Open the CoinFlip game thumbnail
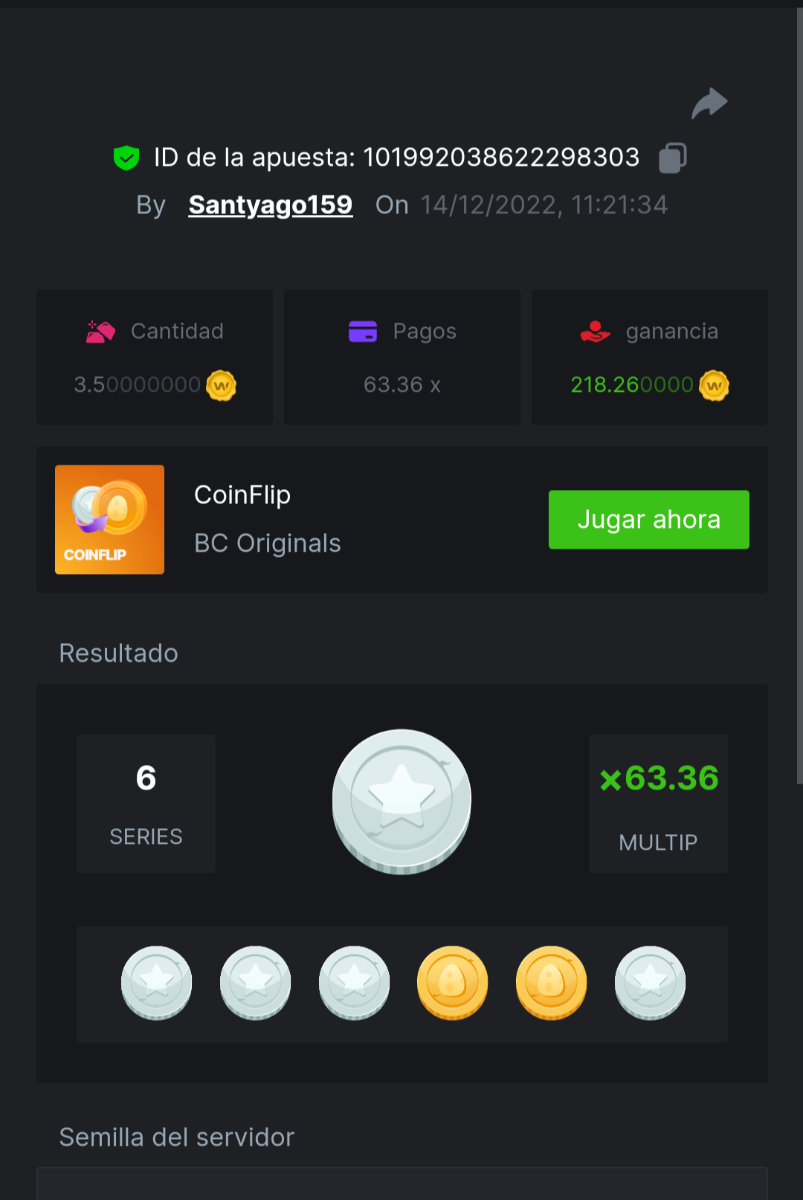The width and height of the screenshot is (803, 1200). (110, 520)
